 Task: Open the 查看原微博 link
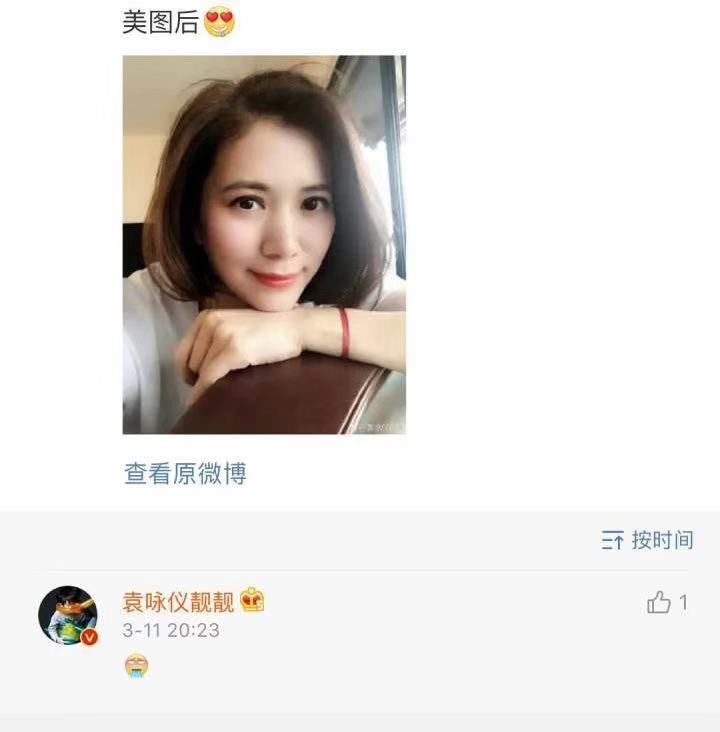185,474
